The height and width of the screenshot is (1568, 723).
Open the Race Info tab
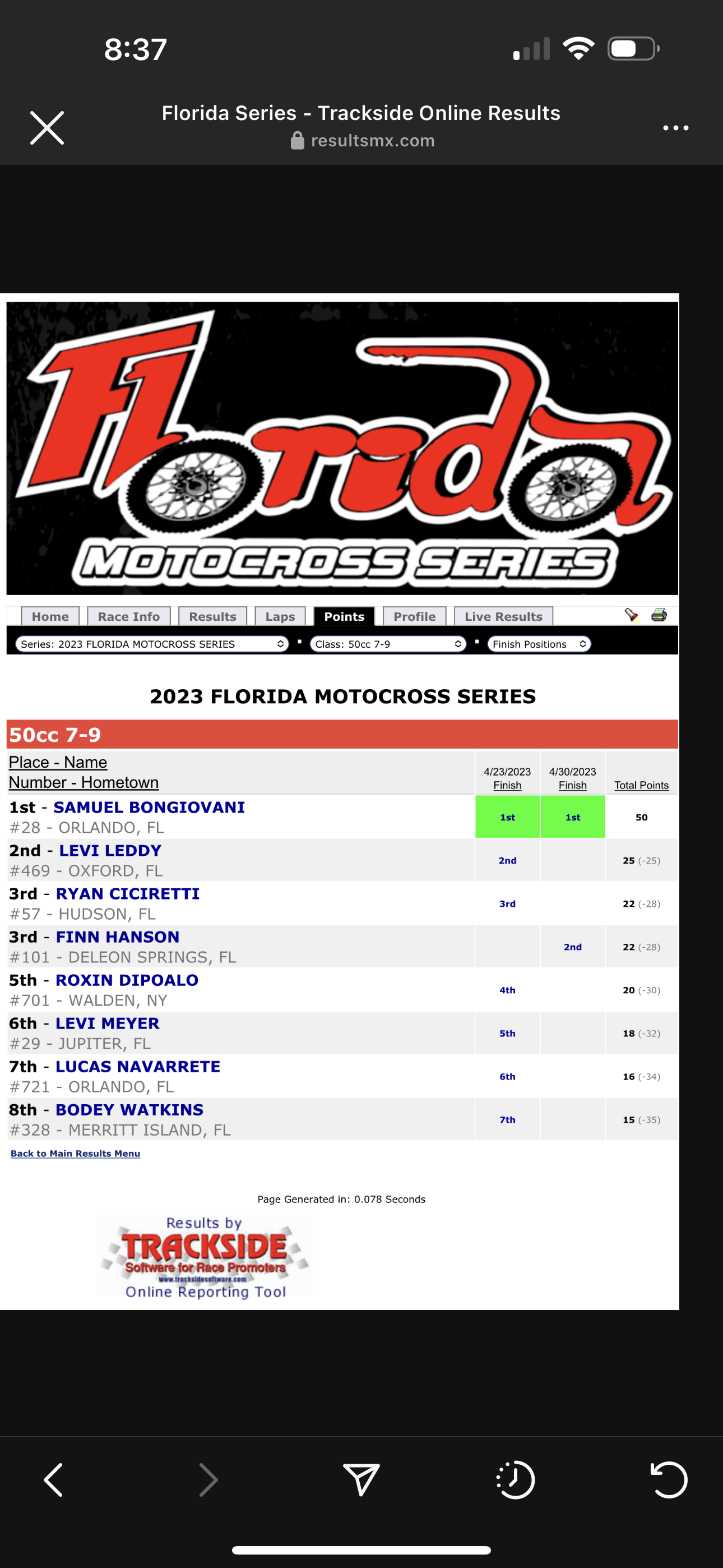coord(128,616)
